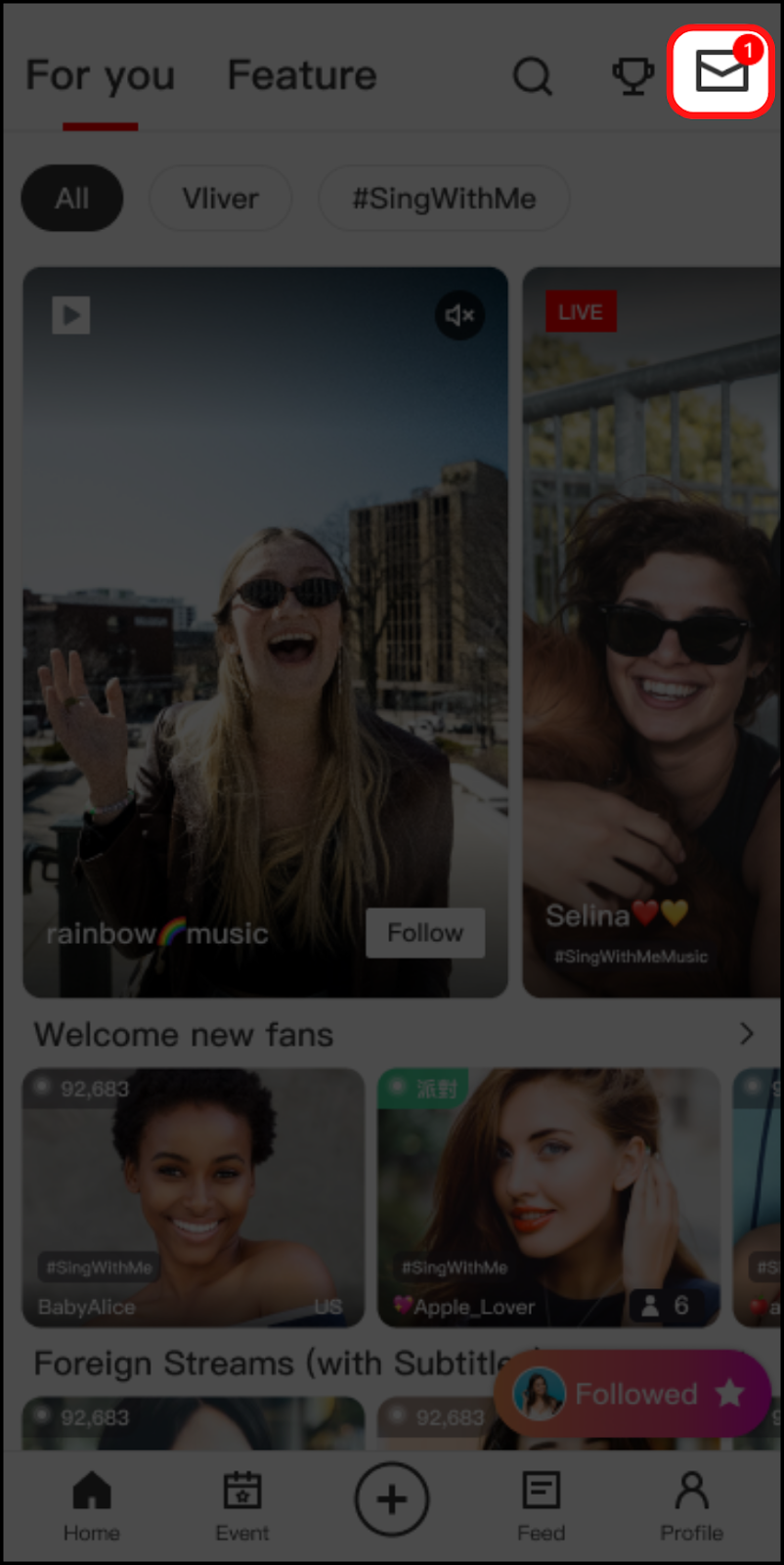Tap the play icon on rainbowmusic's video
The height and width of the screenshot is (1565, 784).
[70, 315]
